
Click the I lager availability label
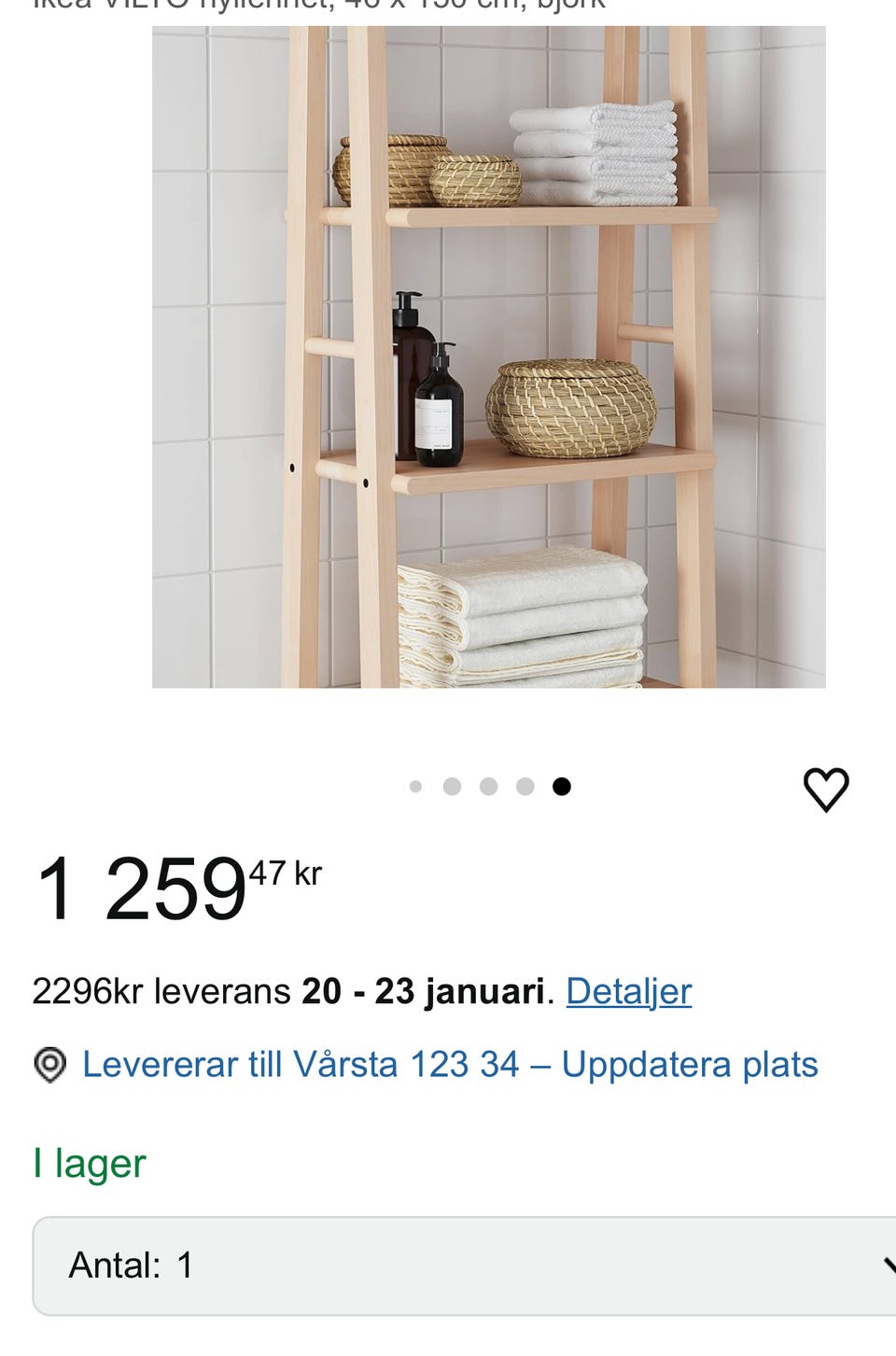tap(89, 1162)
